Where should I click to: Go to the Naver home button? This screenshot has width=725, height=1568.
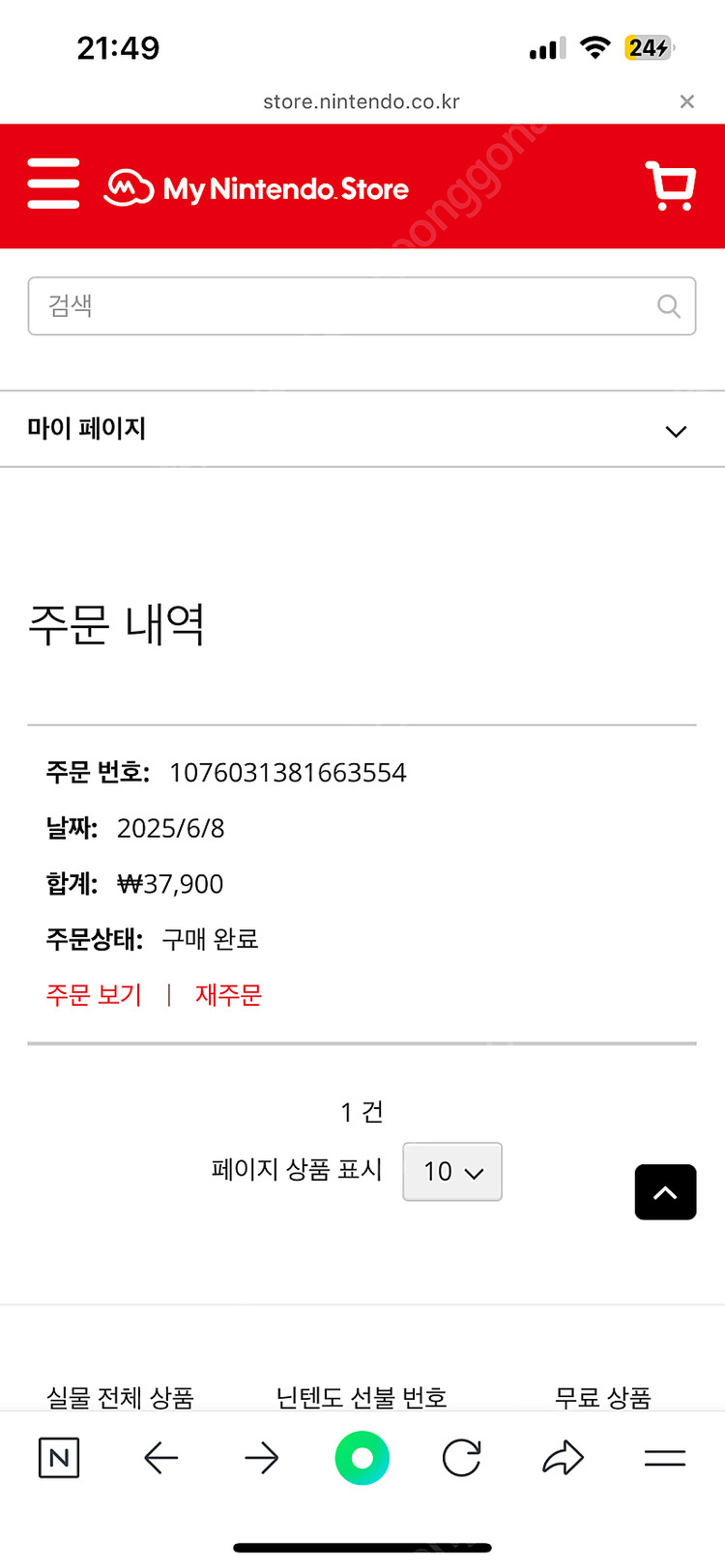tap(59, 1458)
